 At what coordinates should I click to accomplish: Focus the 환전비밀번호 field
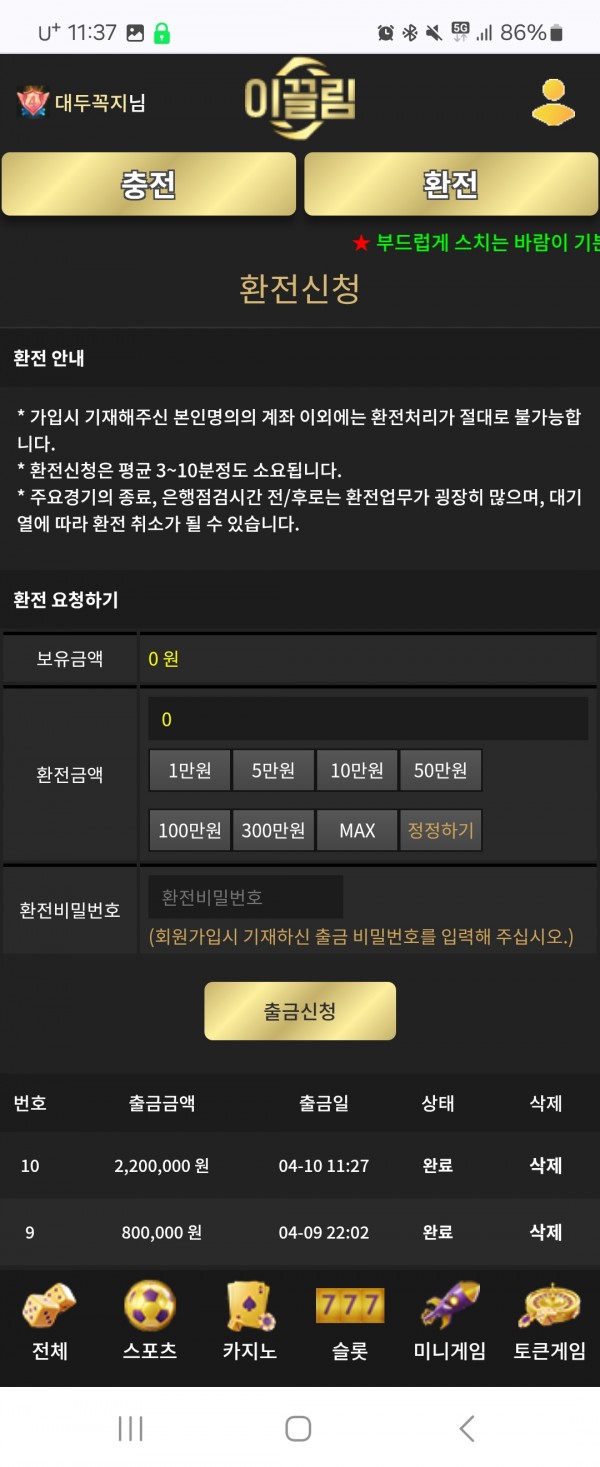tap(246, 897)
